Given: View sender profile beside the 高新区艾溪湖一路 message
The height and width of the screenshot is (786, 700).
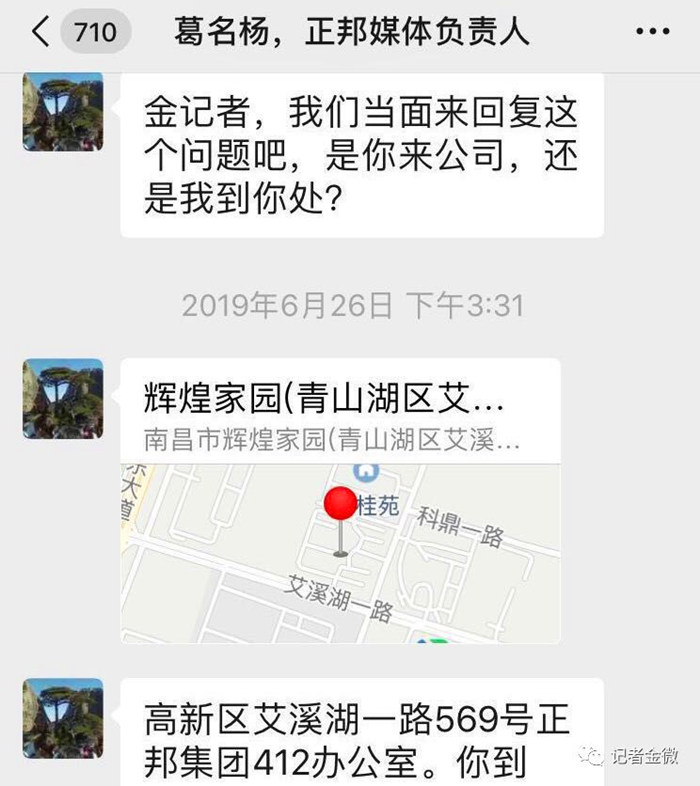Looking at the screenshot, I should (x=63, y=718).
